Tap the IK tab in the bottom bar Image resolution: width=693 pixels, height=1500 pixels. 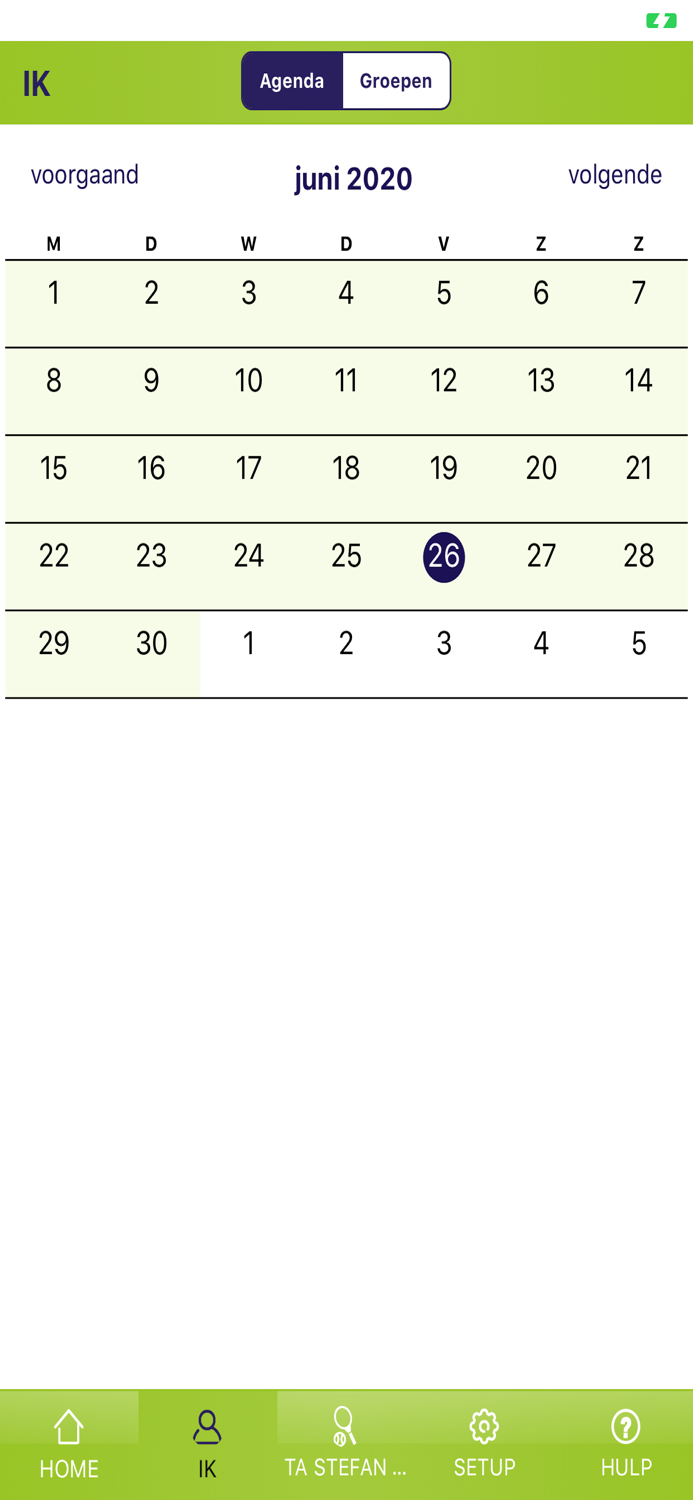coord(207,1444)
